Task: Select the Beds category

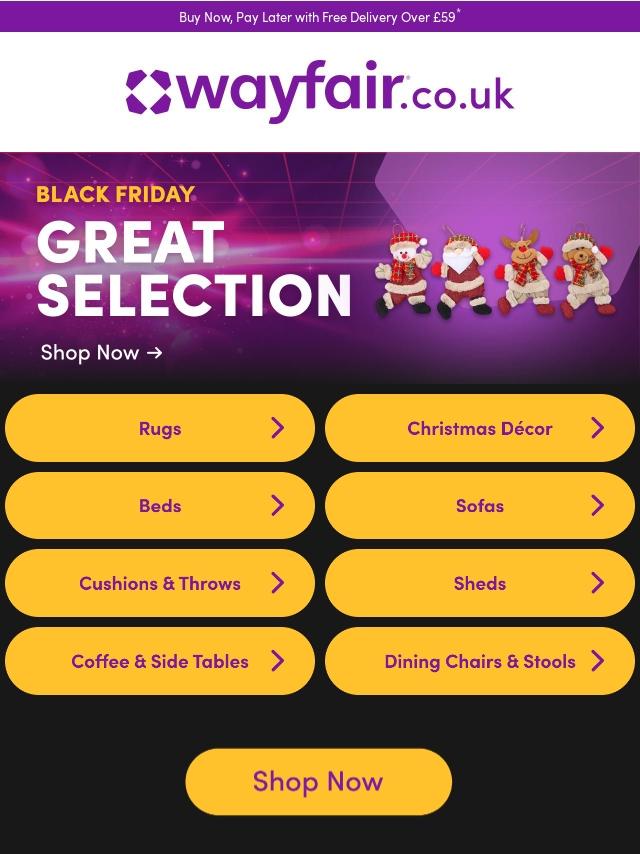Action: tap(160, 505)
